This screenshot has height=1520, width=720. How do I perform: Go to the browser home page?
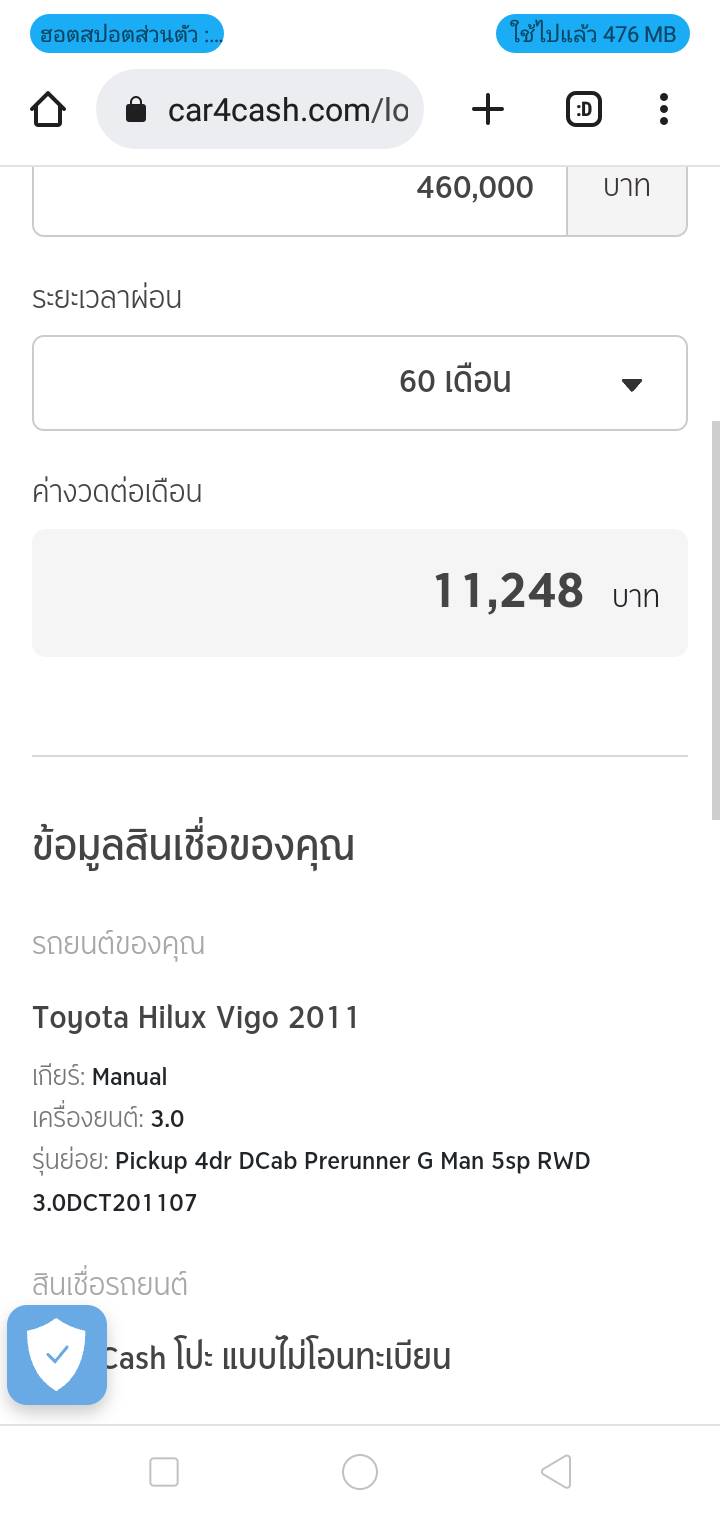[x=48, y=109]
